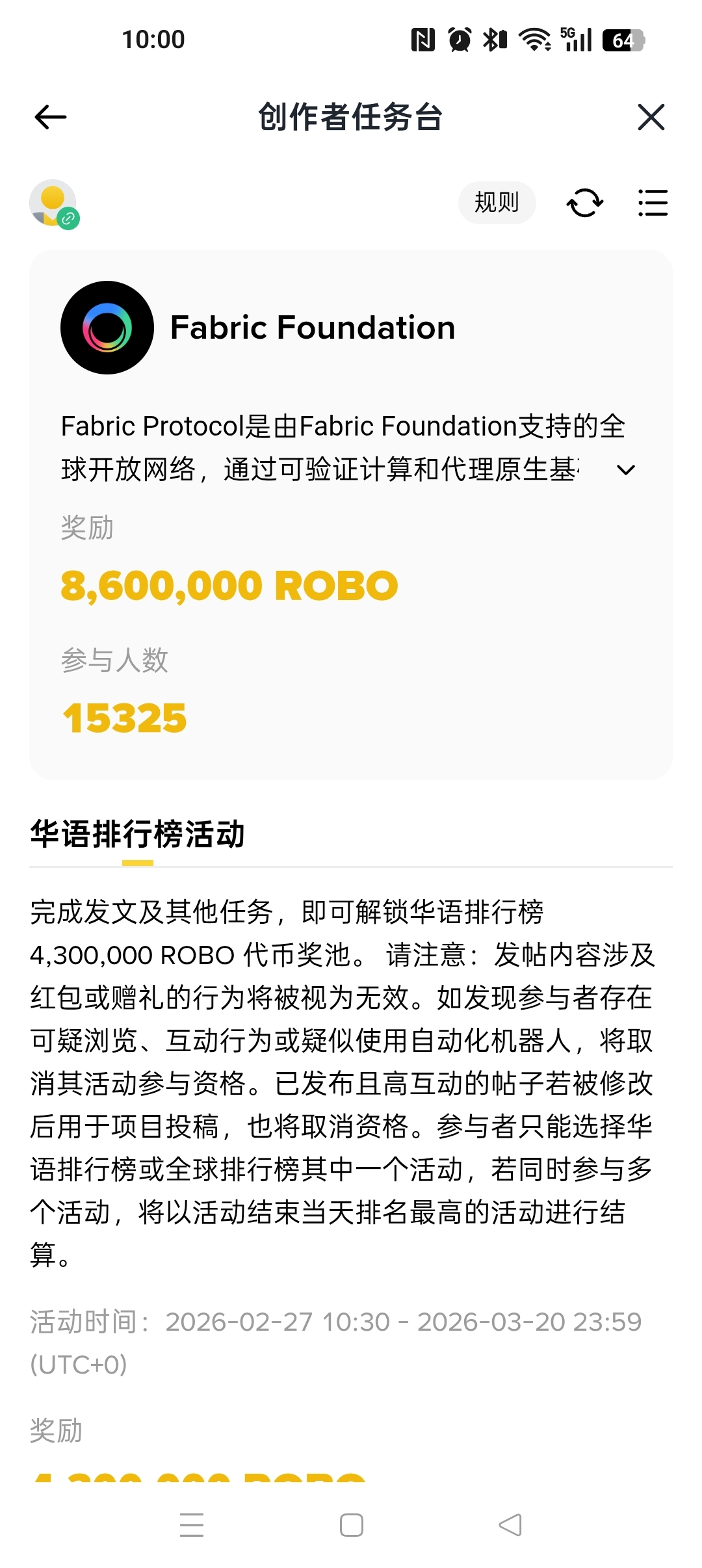This screenshot has height=1568, width=702.
Task: Expand the Fabric Protocol description
Action: (x=625, y=470)
